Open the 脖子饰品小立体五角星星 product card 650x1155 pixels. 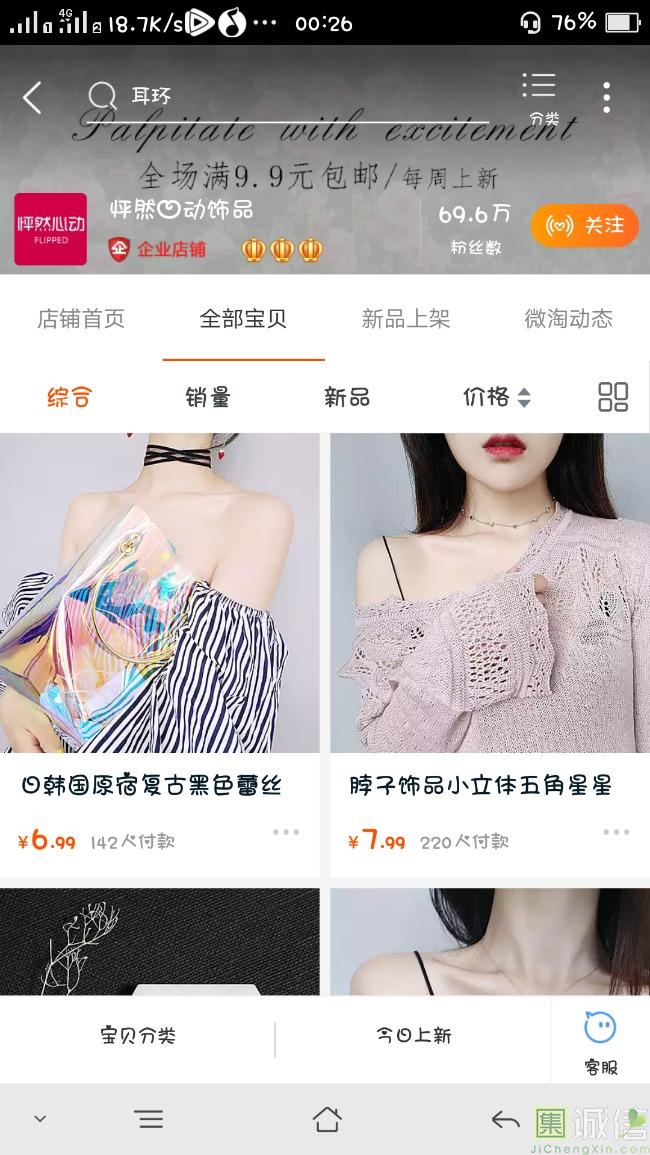(490, 600)
